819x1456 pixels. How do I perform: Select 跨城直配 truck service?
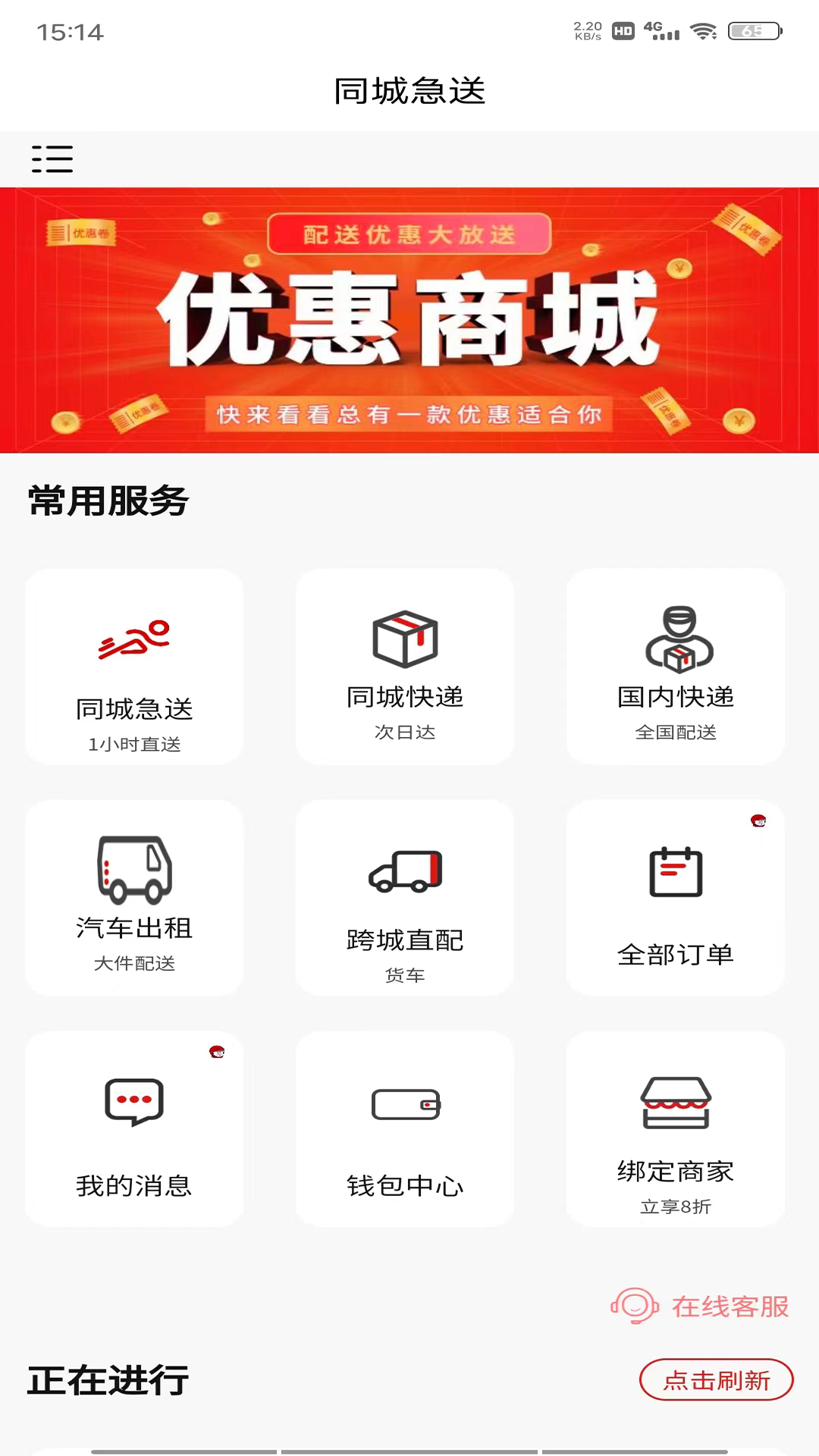coord(405,898)
